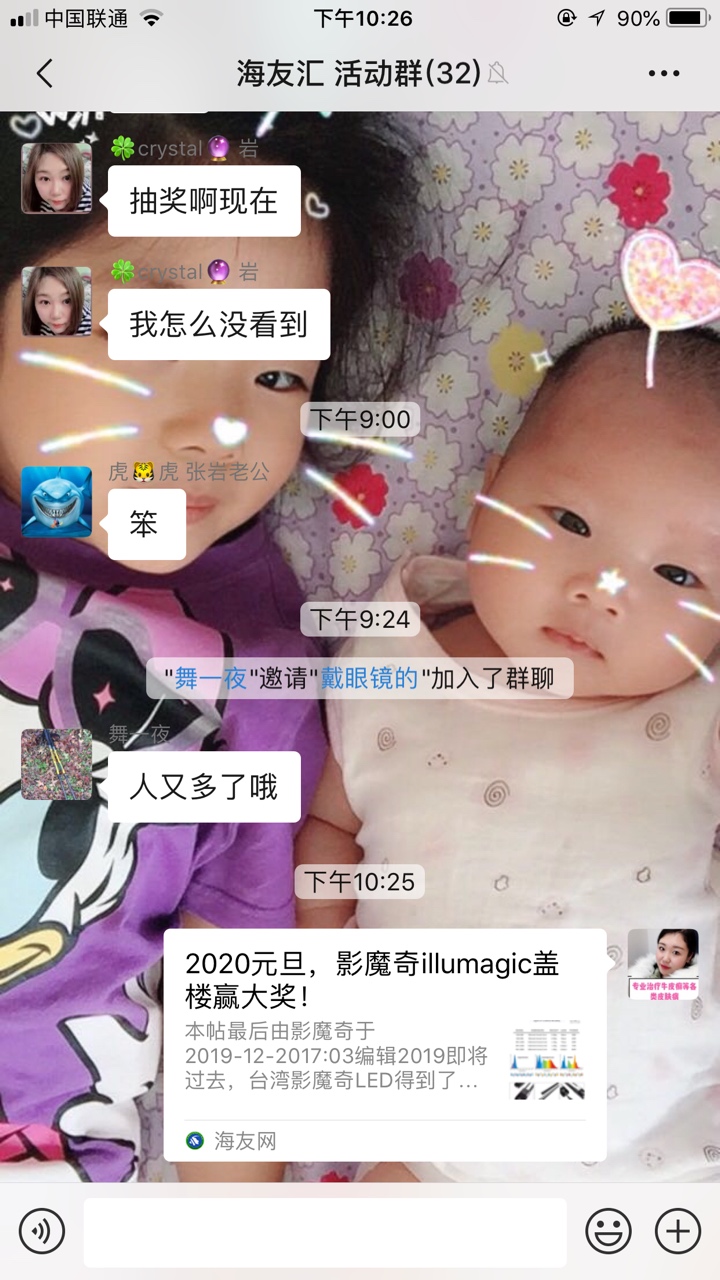This screenshot has width=720, height=1280.
Task: View crystal's avatar beside 我怎么没看到
Action: [56, 301]
